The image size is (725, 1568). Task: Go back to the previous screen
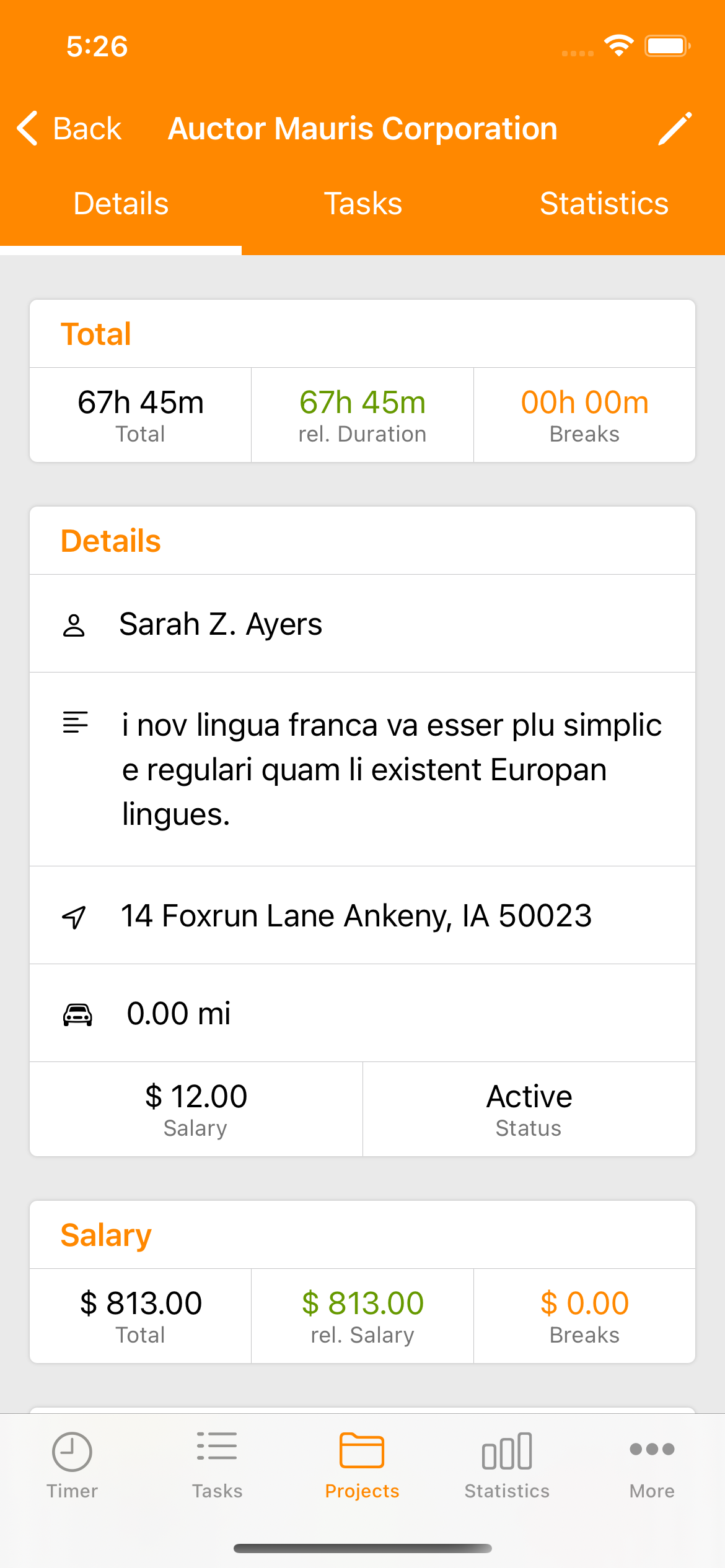(x=69, y=129)
